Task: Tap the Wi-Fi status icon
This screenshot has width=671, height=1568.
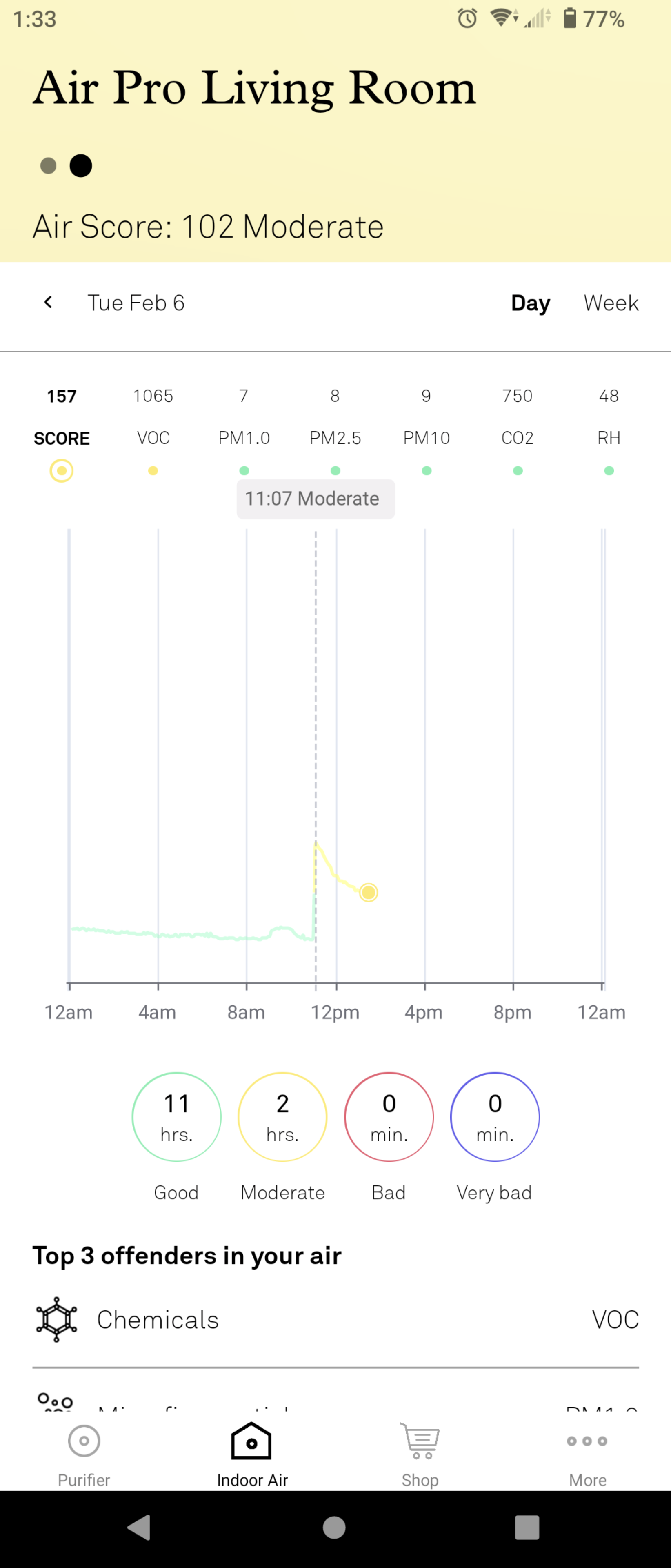Action: coord(500,19)
